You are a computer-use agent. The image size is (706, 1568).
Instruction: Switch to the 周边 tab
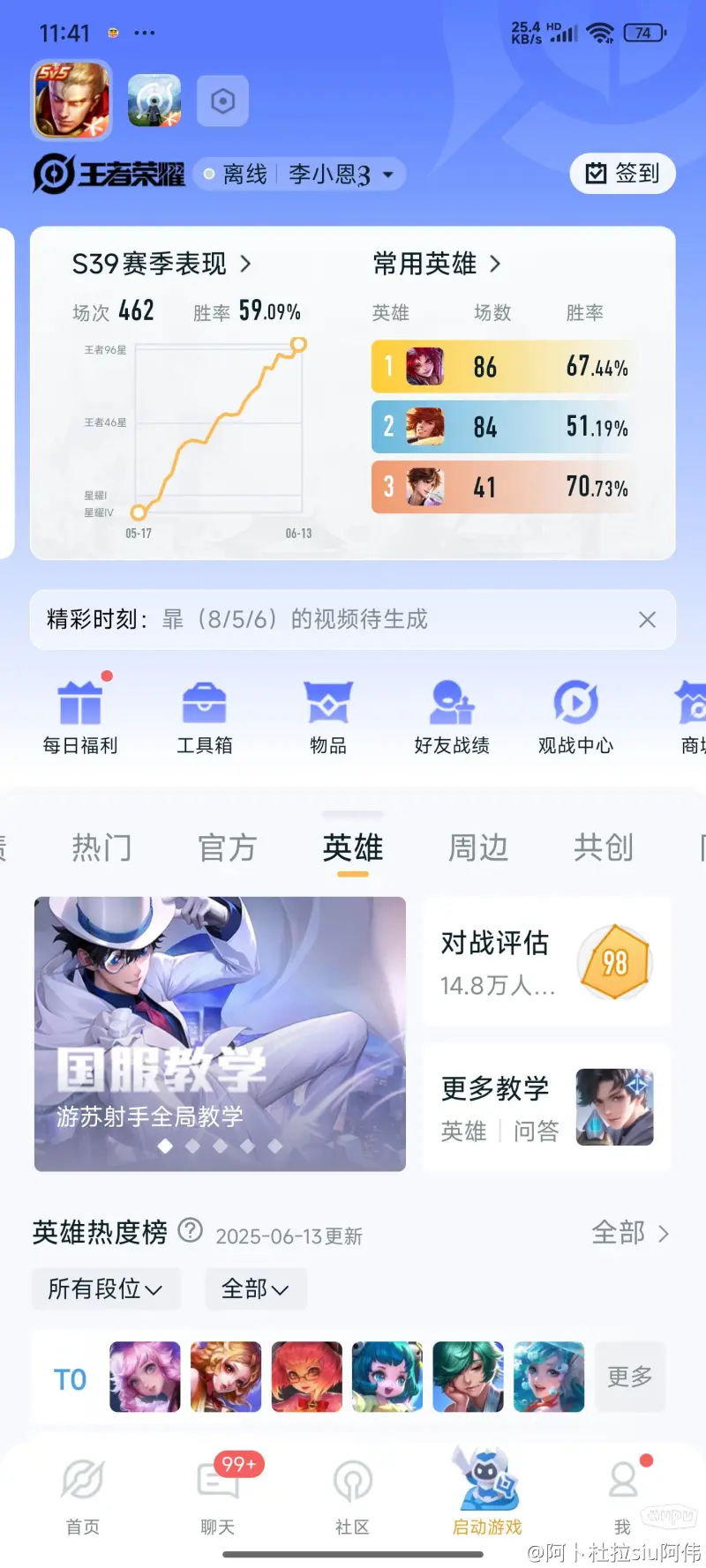pyautogui.click(x=478, y=847)
